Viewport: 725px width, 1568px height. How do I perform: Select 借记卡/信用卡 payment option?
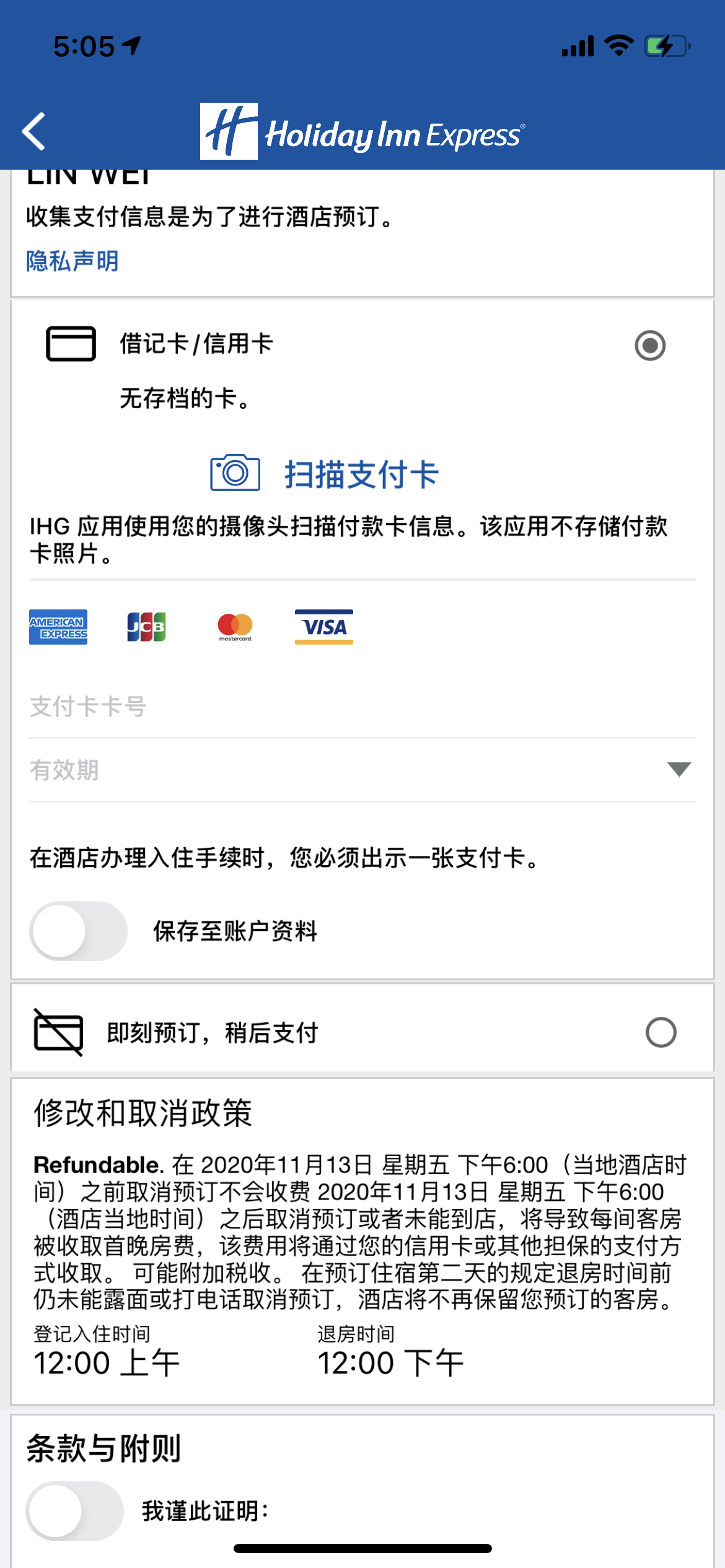pyautogui.click(x=649, y=346)
